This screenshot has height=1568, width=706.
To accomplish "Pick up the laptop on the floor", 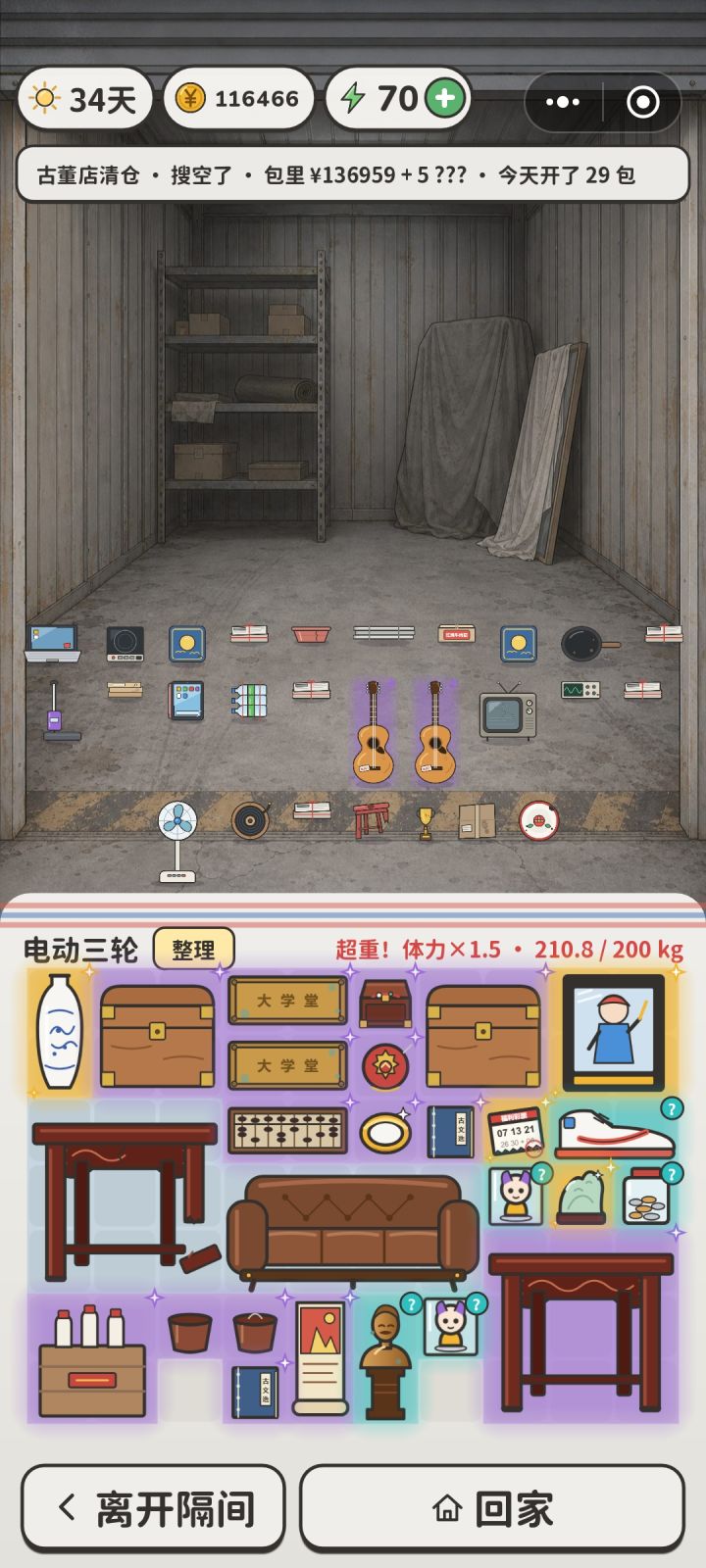I will point(52,644).
